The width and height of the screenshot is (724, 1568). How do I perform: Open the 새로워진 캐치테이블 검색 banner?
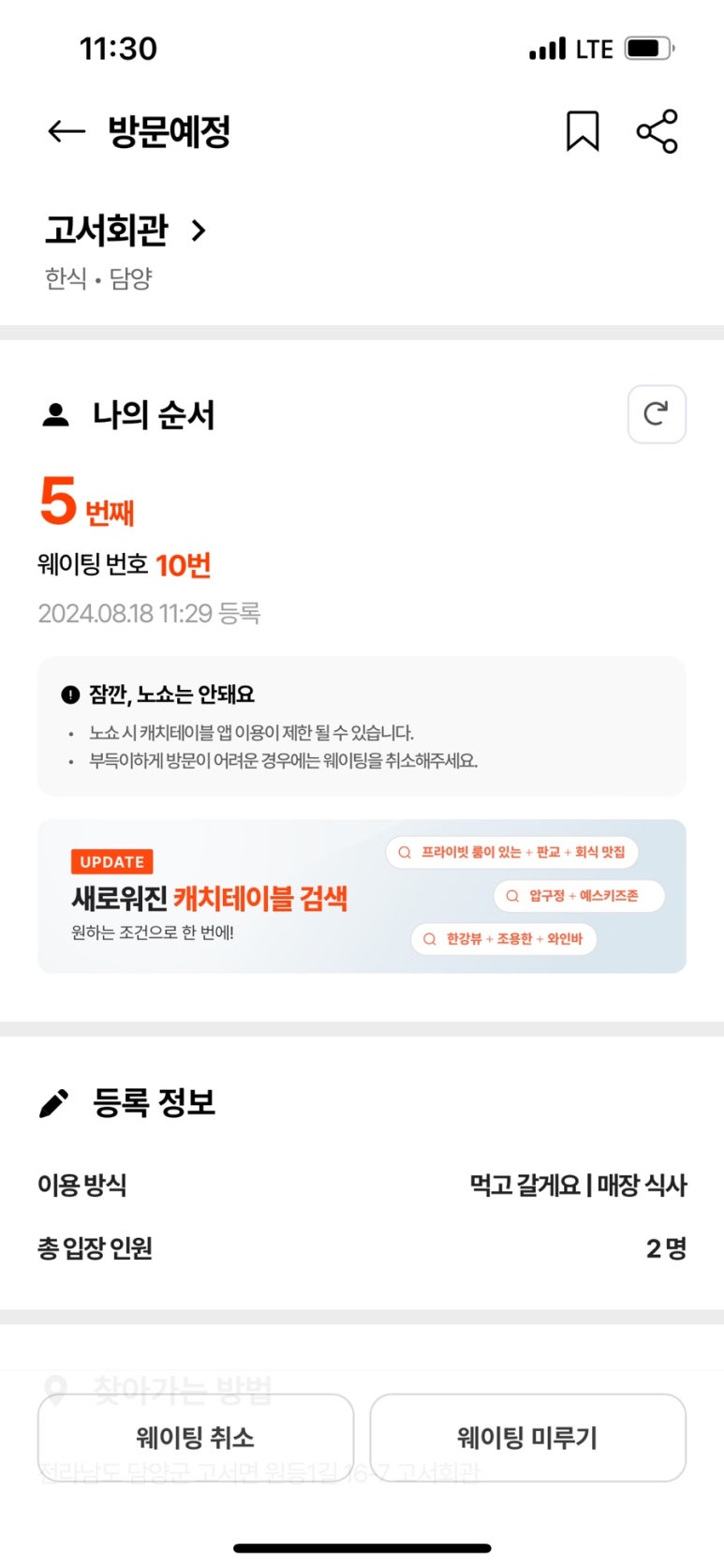362,896
